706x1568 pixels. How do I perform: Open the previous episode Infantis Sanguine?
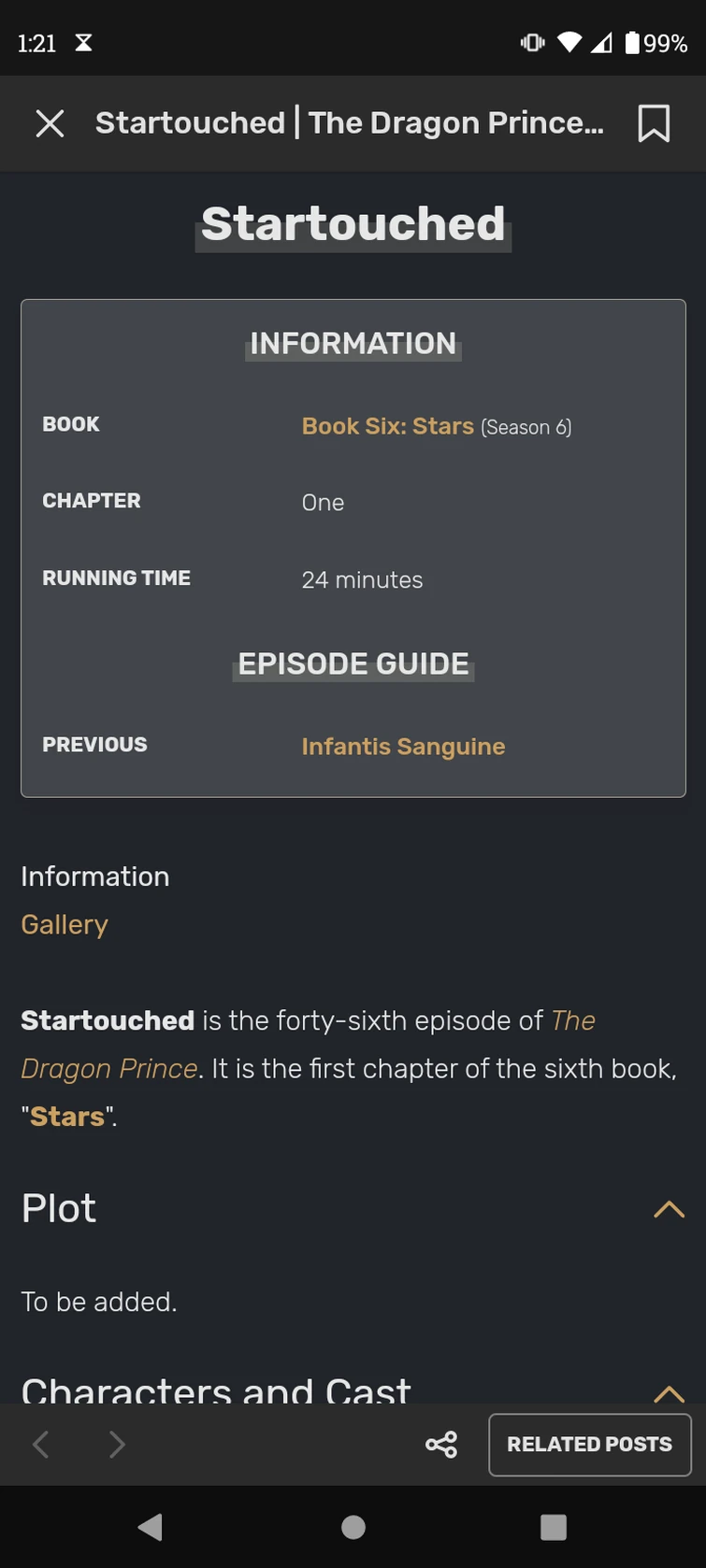tap(402, 747)
